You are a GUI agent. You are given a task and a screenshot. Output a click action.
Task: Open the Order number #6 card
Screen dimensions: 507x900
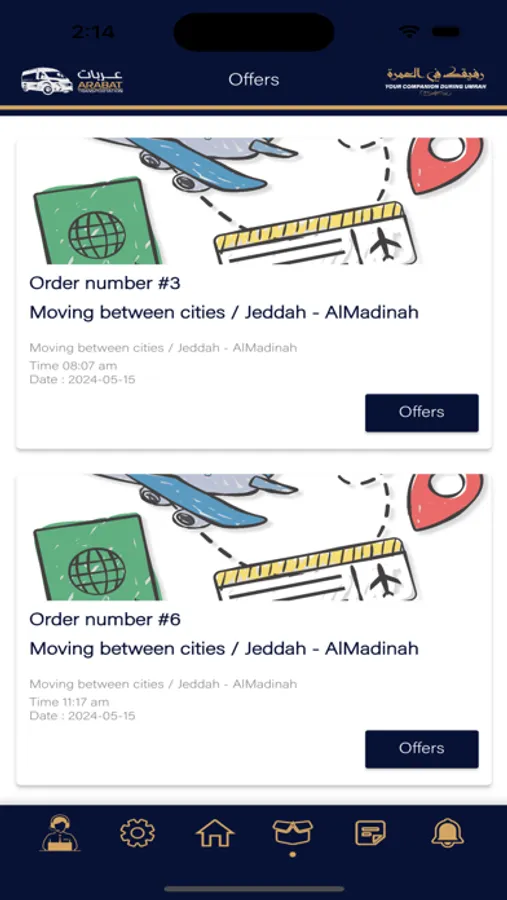pyautogui.click(x=254, y=630)
